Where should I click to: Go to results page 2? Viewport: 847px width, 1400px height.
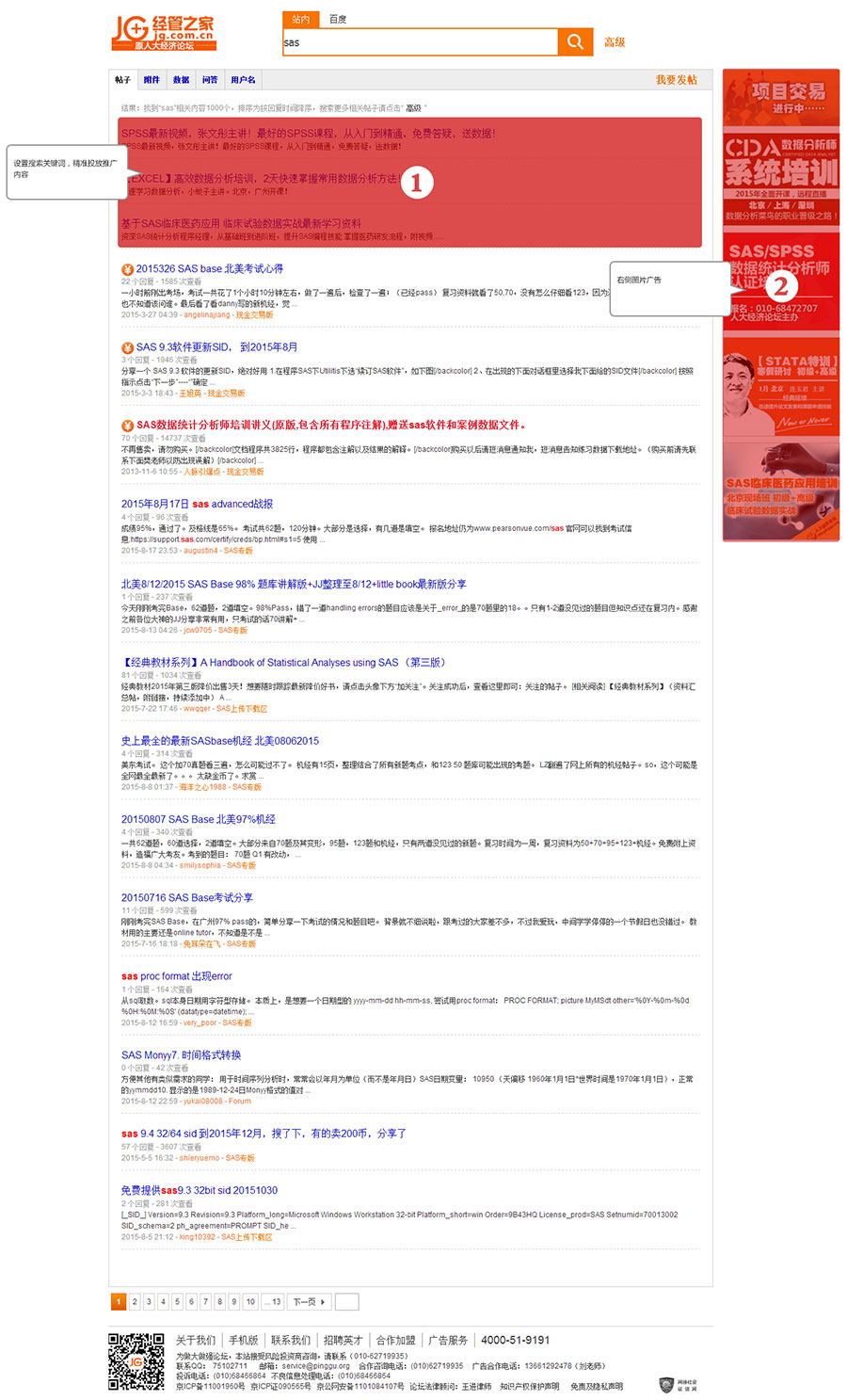point(135,1302)
